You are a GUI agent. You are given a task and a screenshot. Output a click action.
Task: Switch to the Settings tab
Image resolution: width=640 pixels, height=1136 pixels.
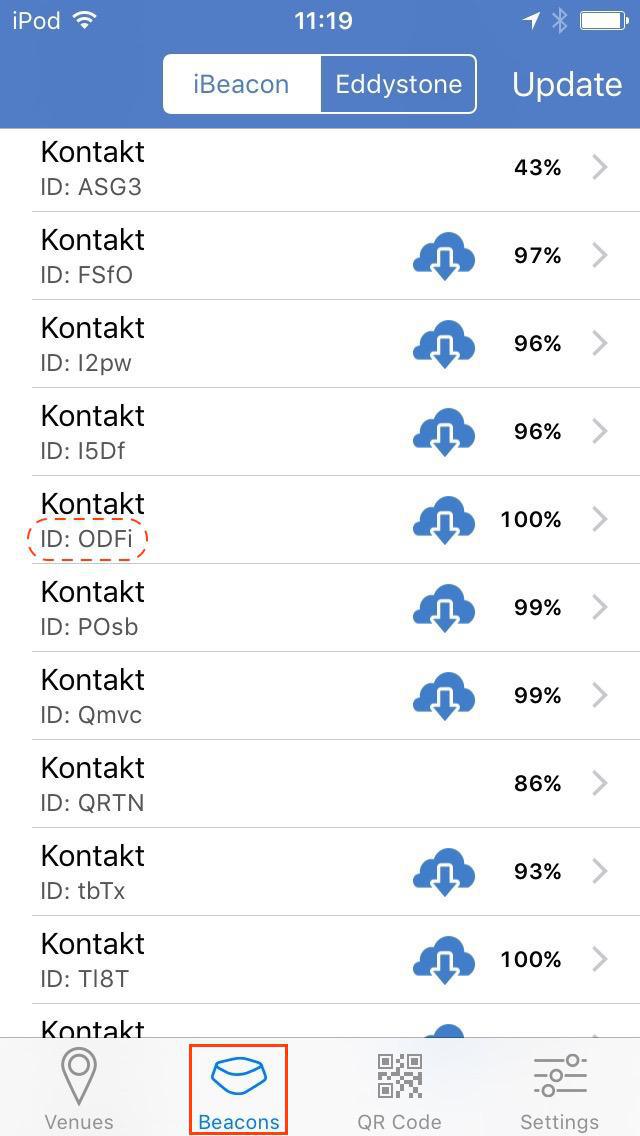559,1090
